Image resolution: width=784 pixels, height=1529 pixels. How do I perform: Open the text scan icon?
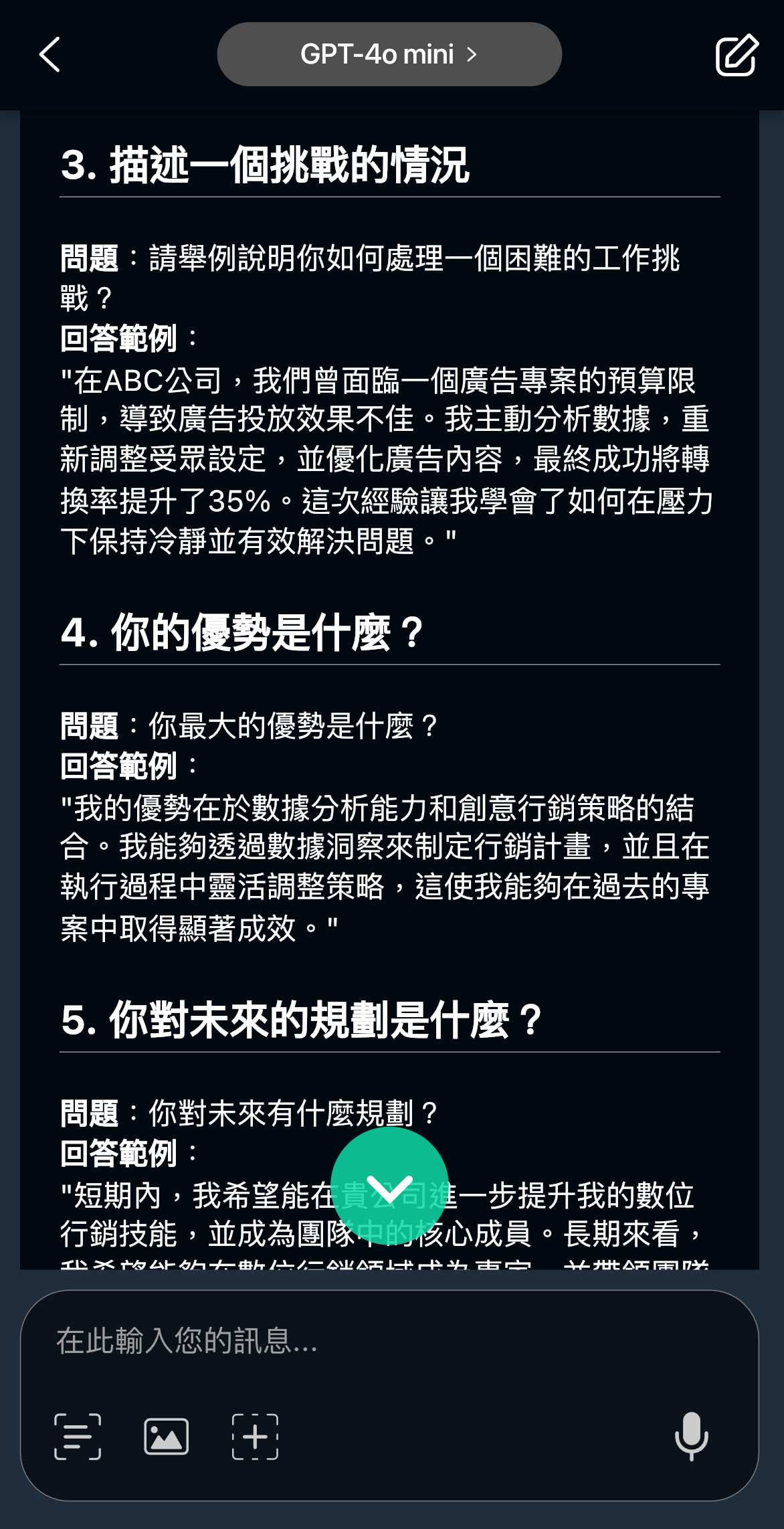point(78,1437)
